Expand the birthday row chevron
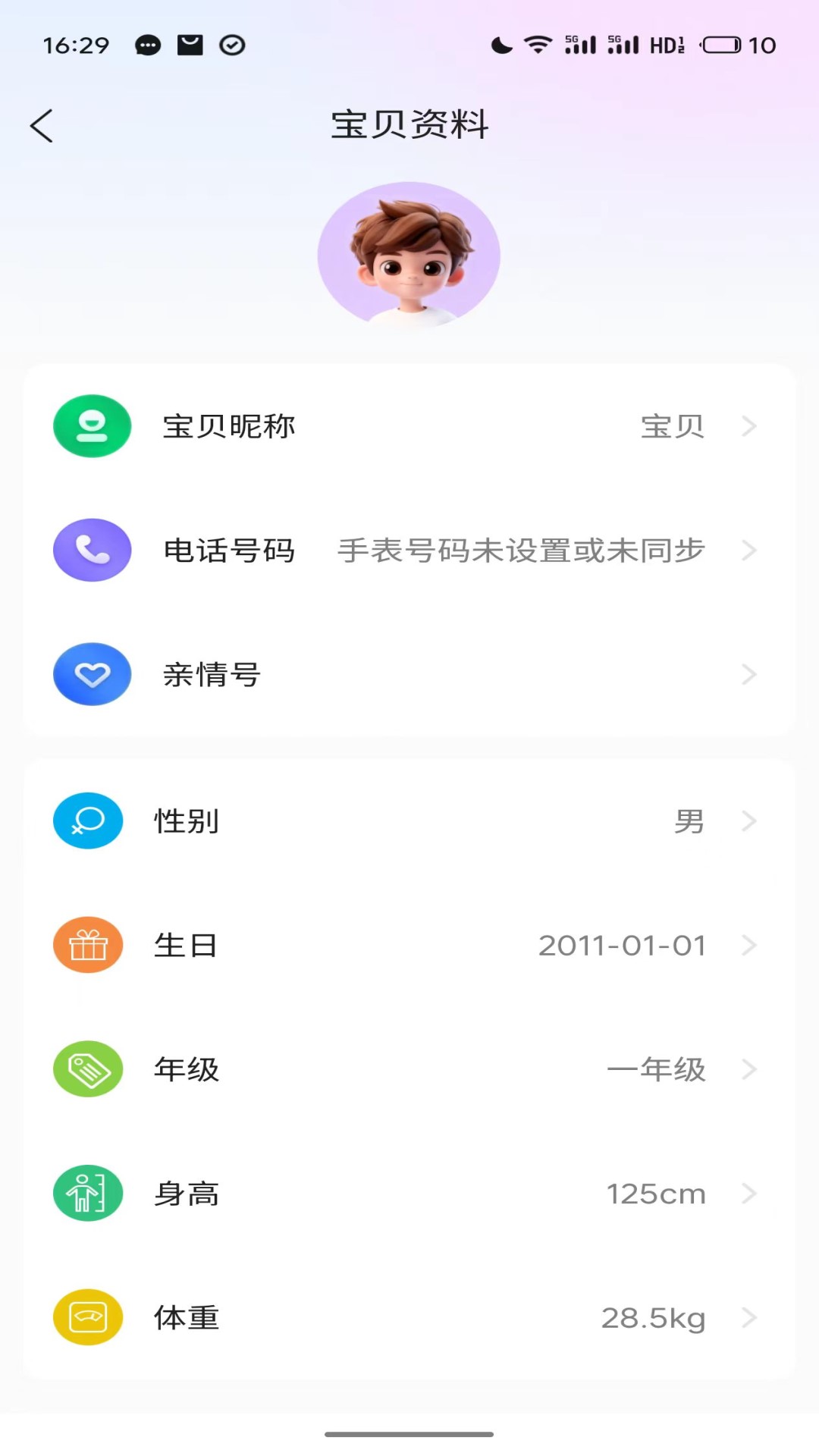This screenshot has height=1456, width=819. pyautogui.click(x=749, y=945)
